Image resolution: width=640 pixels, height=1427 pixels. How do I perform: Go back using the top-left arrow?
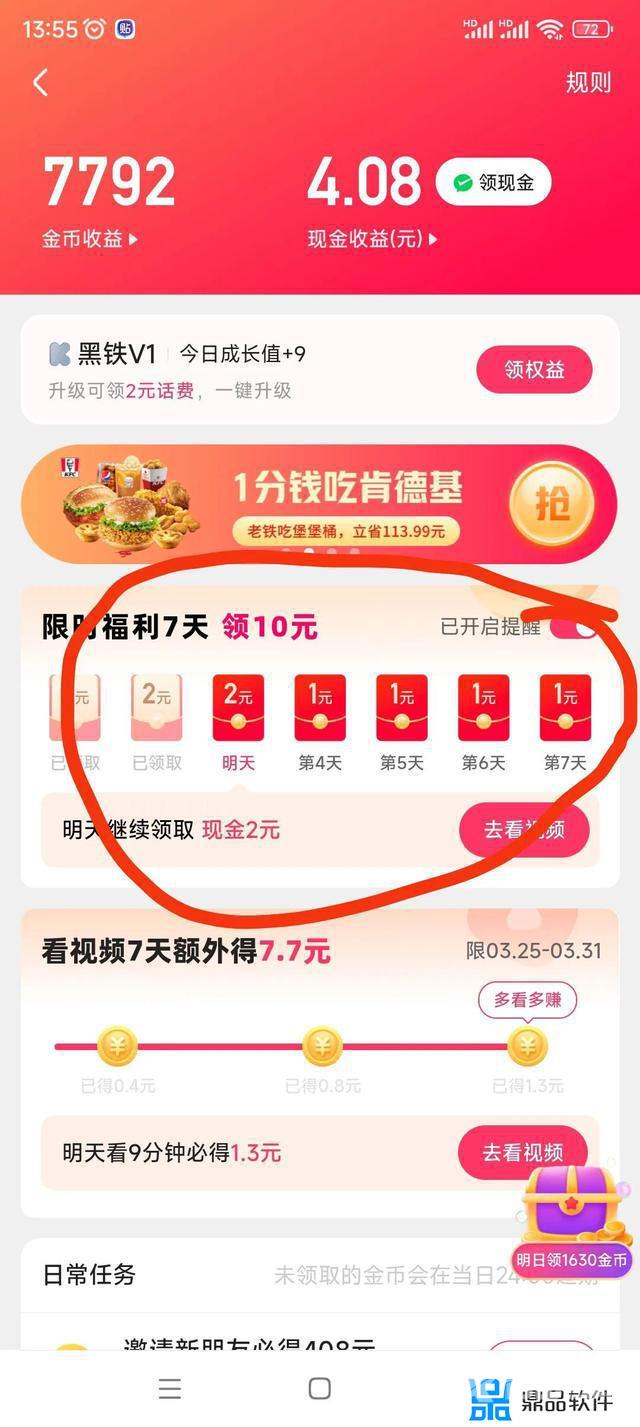(40, 82)
